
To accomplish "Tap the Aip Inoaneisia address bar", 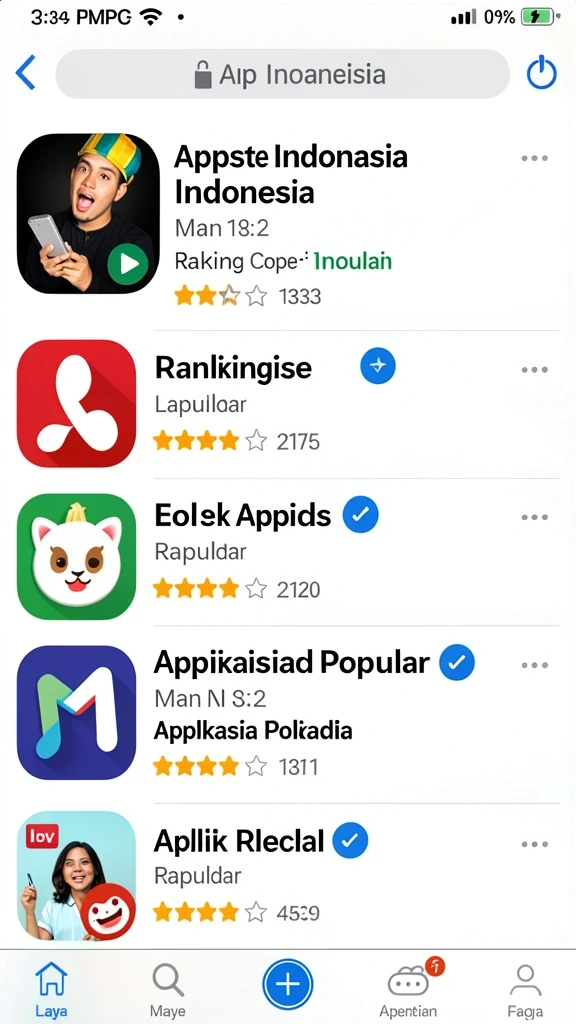I will [282, 74].
